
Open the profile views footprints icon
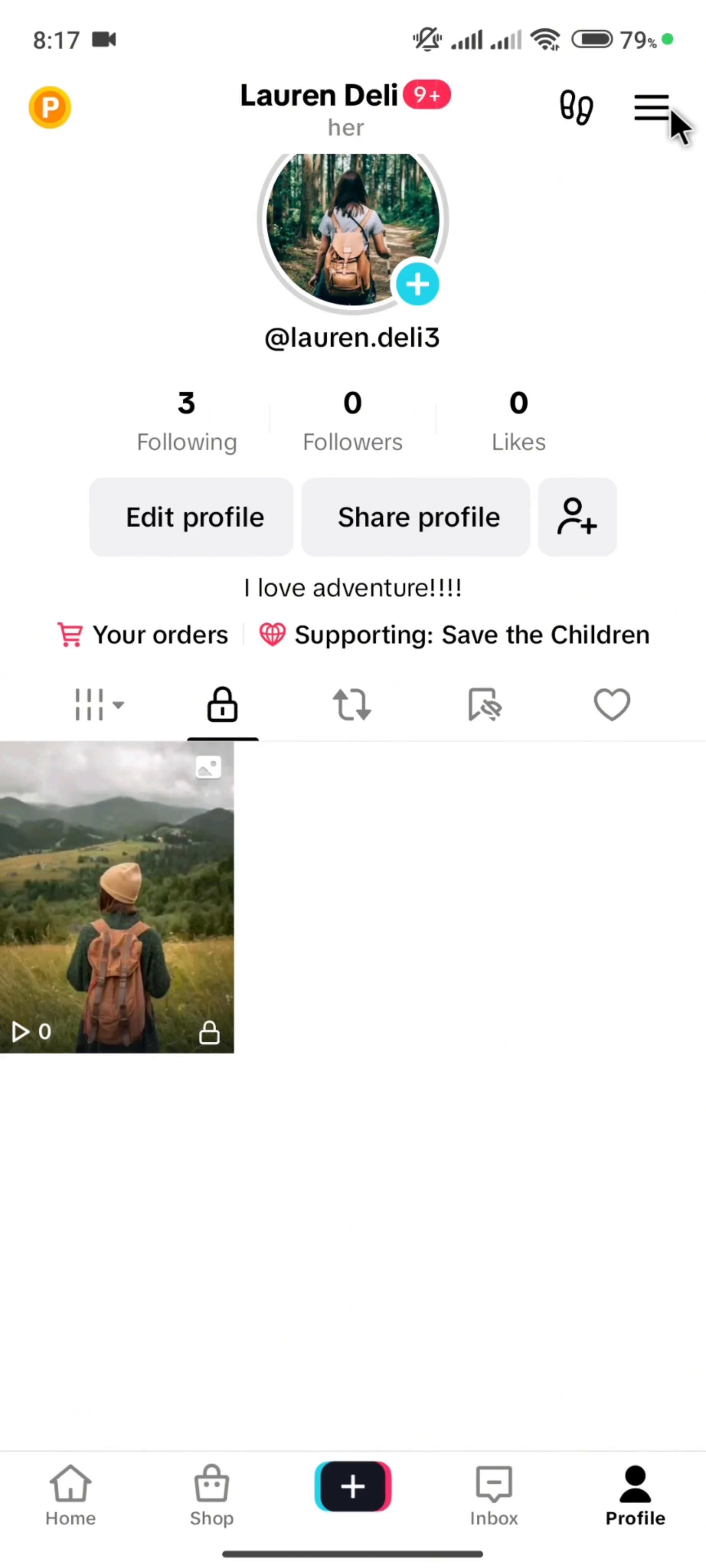[575, 107]
